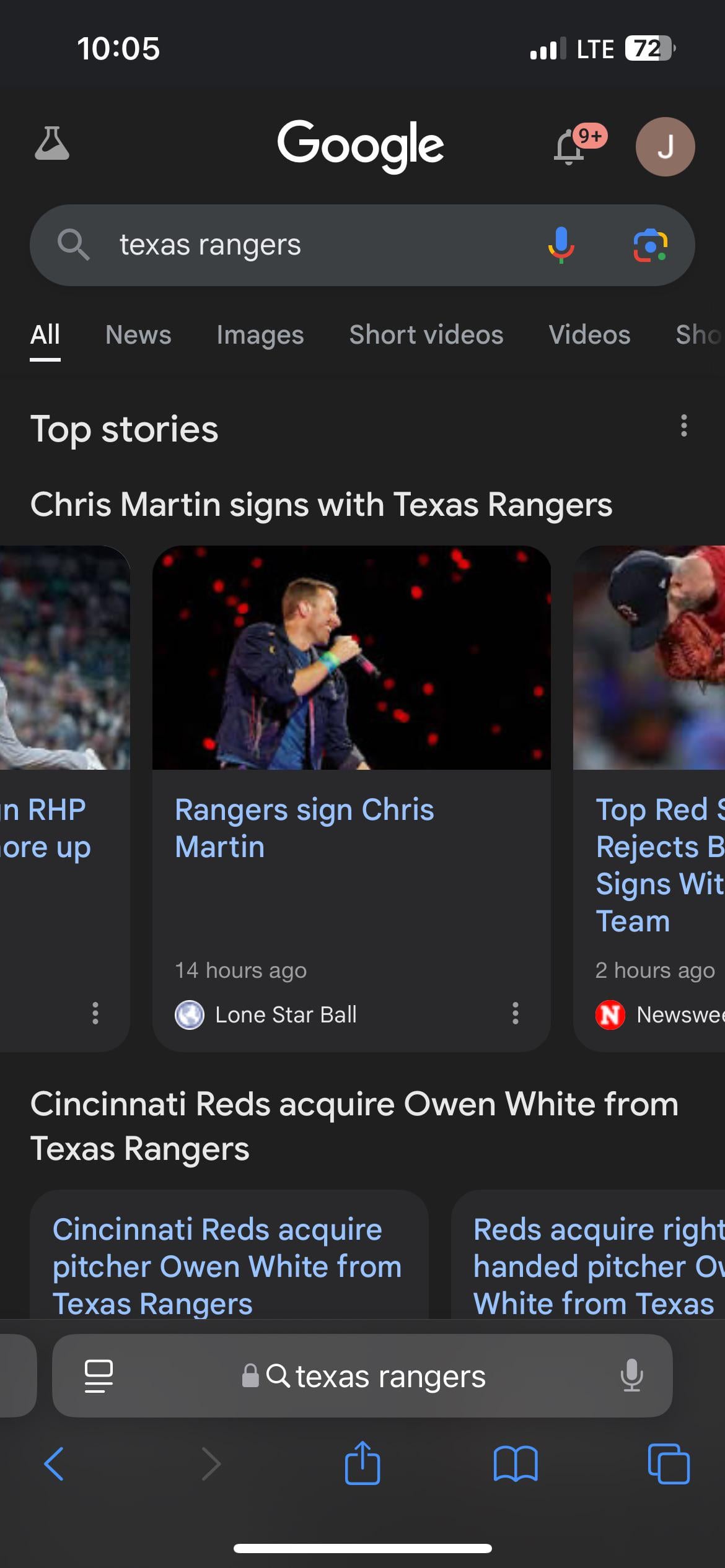Screen dimensions: 725x1568
Task: Switch to the Images tab
Action: pyautogui.click(x=260, y=335)
